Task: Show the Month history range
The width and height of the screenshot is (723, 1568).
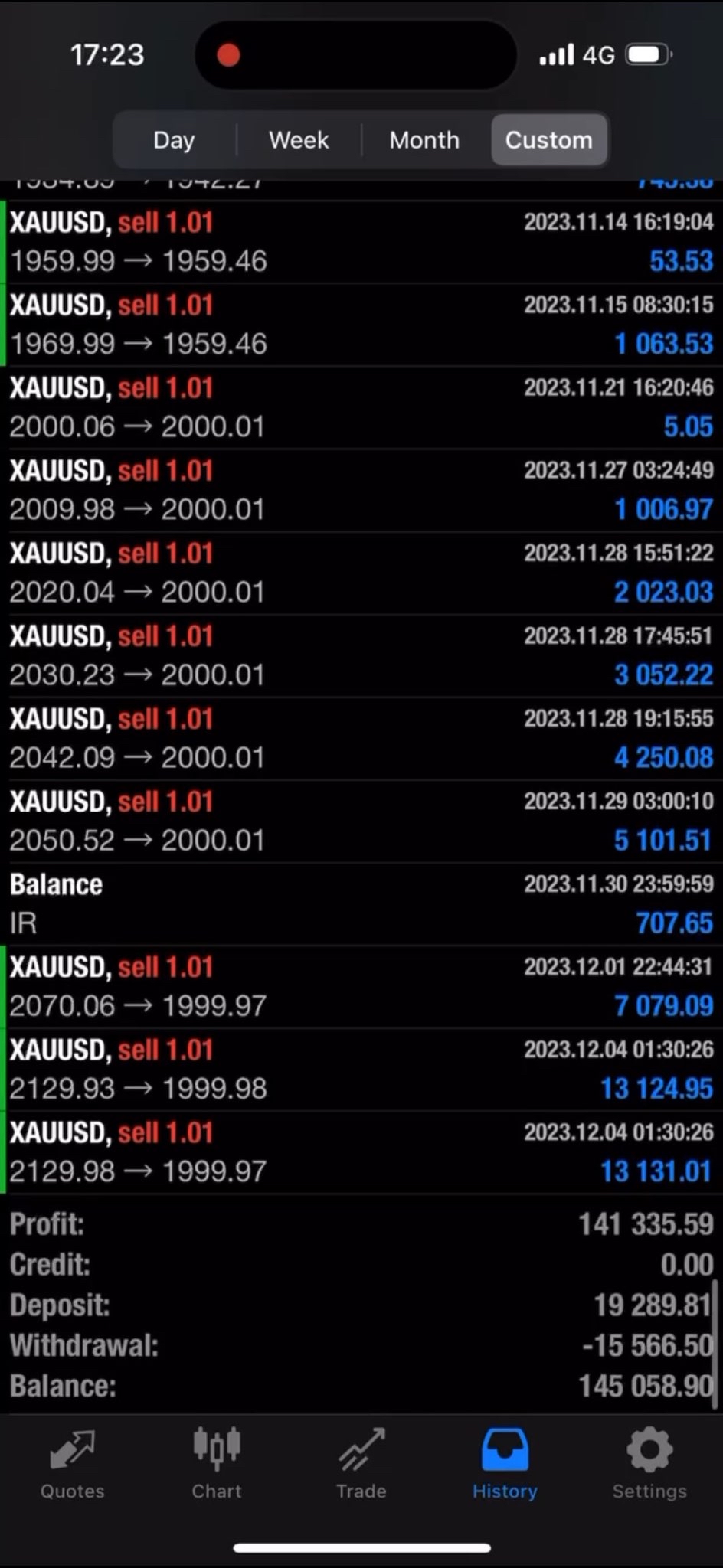Action: [x=424, y=140]
